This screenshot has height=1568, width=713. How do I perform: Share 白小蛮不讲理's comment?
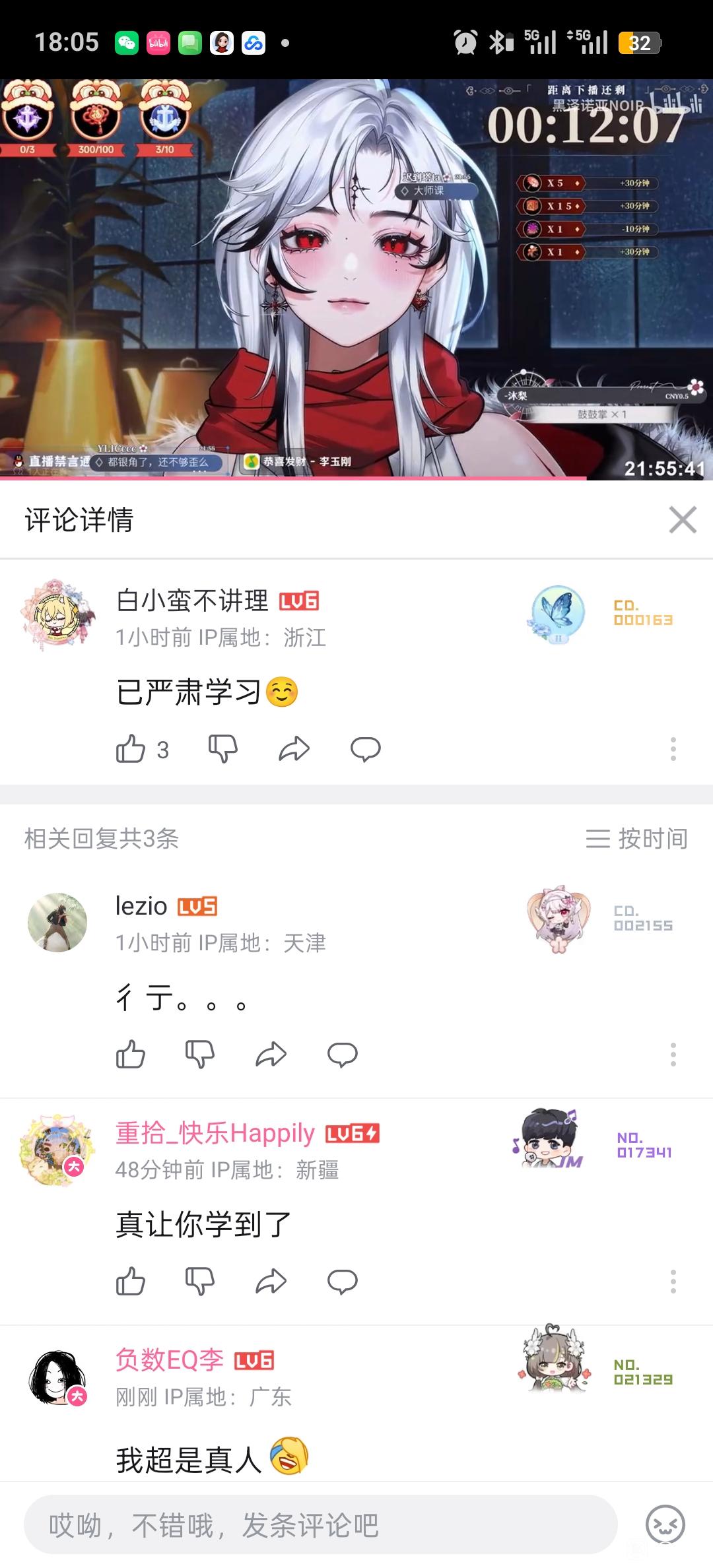tap(294, 749)
